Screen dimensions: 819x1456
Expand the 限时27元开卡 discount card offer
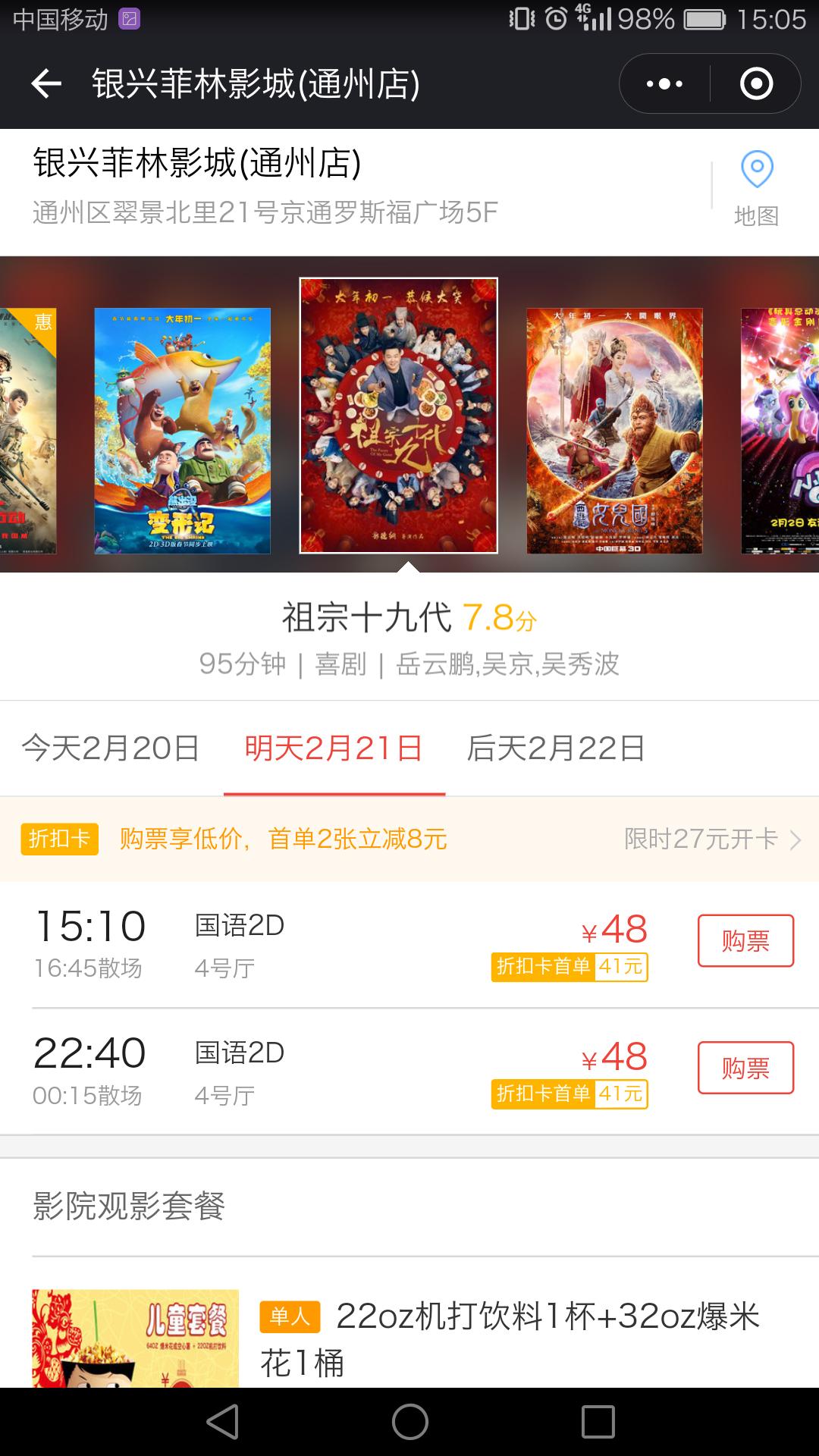pyautogui.click(x=698, y=840)
